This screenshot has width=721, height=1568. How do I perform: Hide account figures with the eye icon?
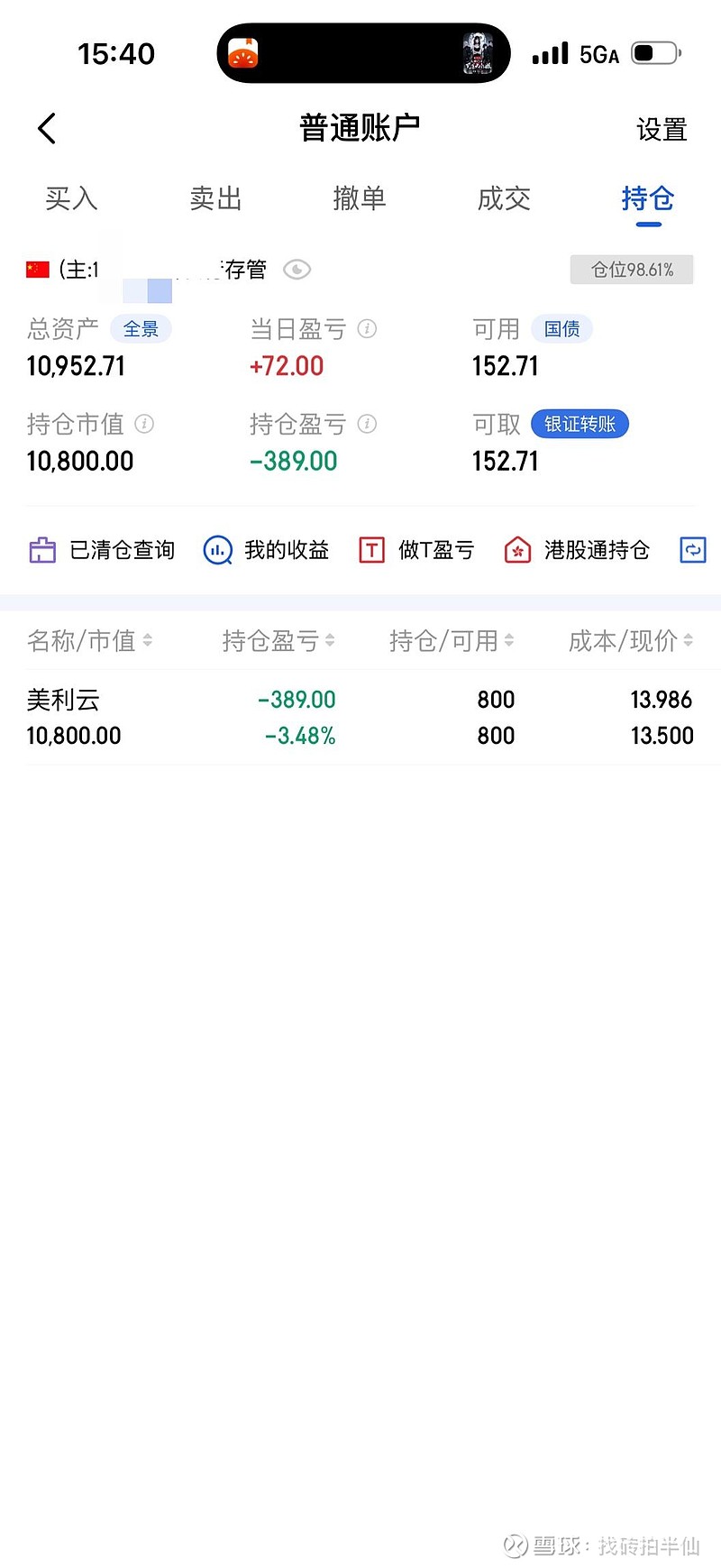(x=297, y=270)
